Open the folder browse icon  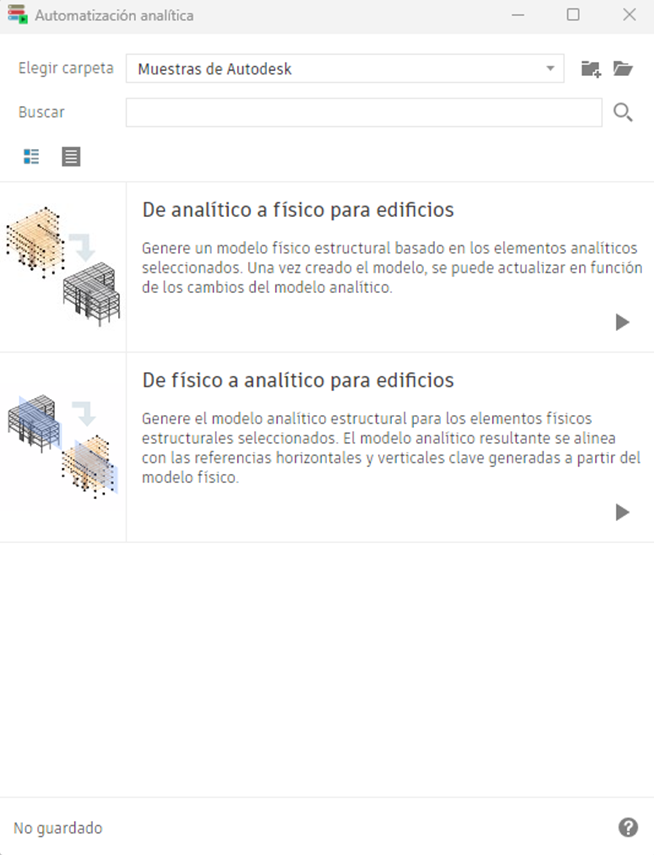(623, 69)
